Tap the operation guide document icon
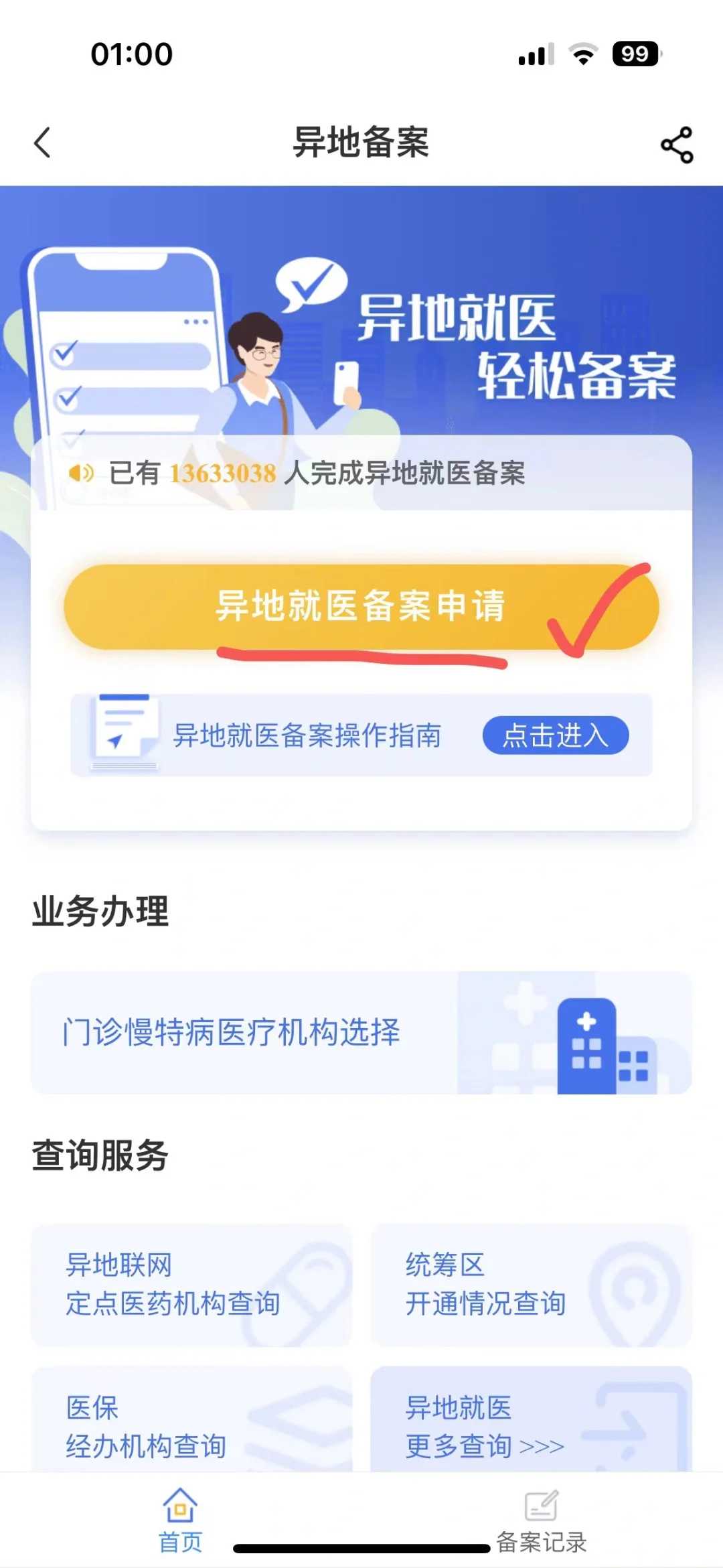Viewport: 723px width, 1568px height. 120,734
